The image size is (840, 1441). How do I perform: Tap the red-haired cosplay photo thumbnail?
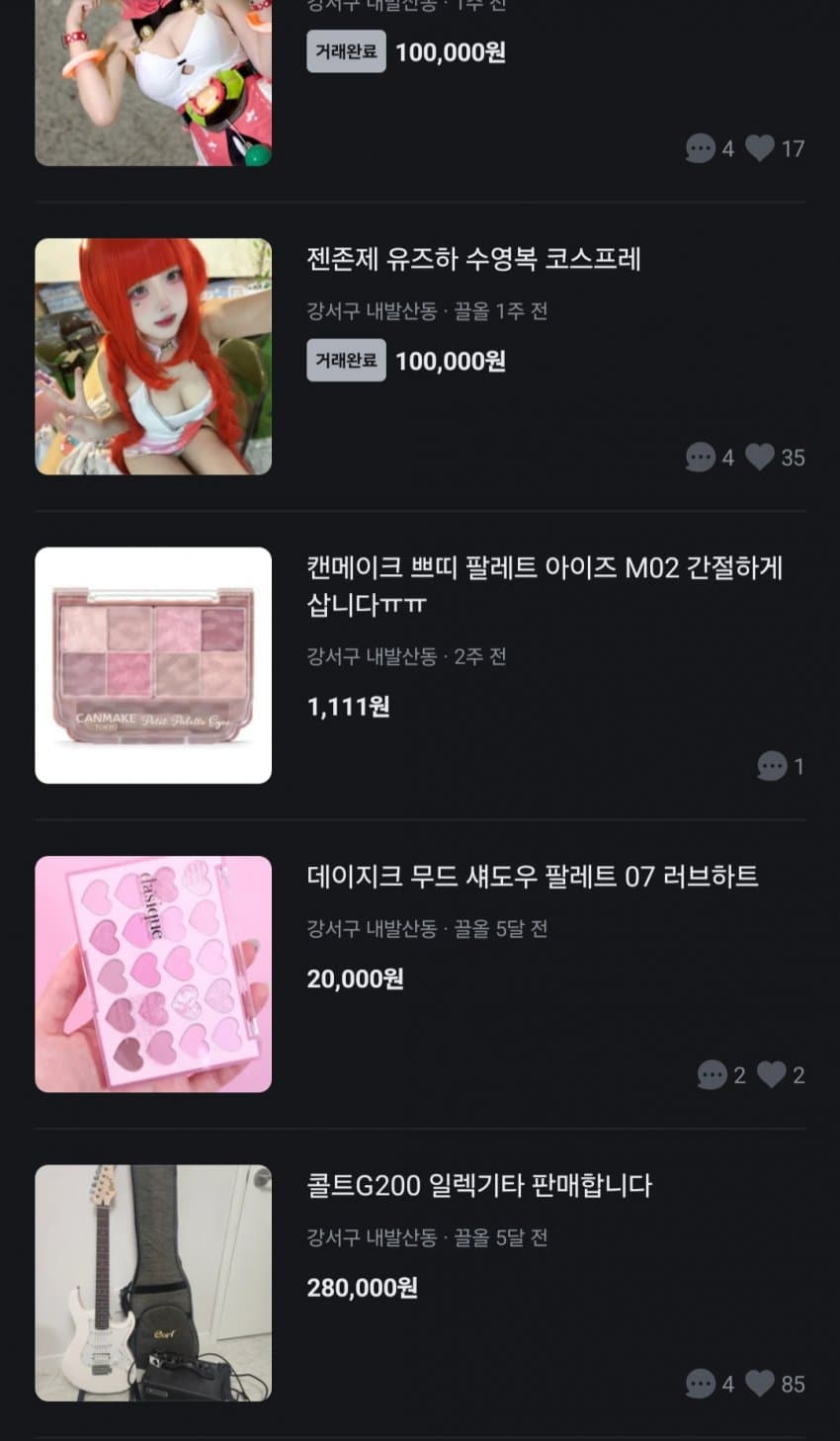click(x=153, y=357)
